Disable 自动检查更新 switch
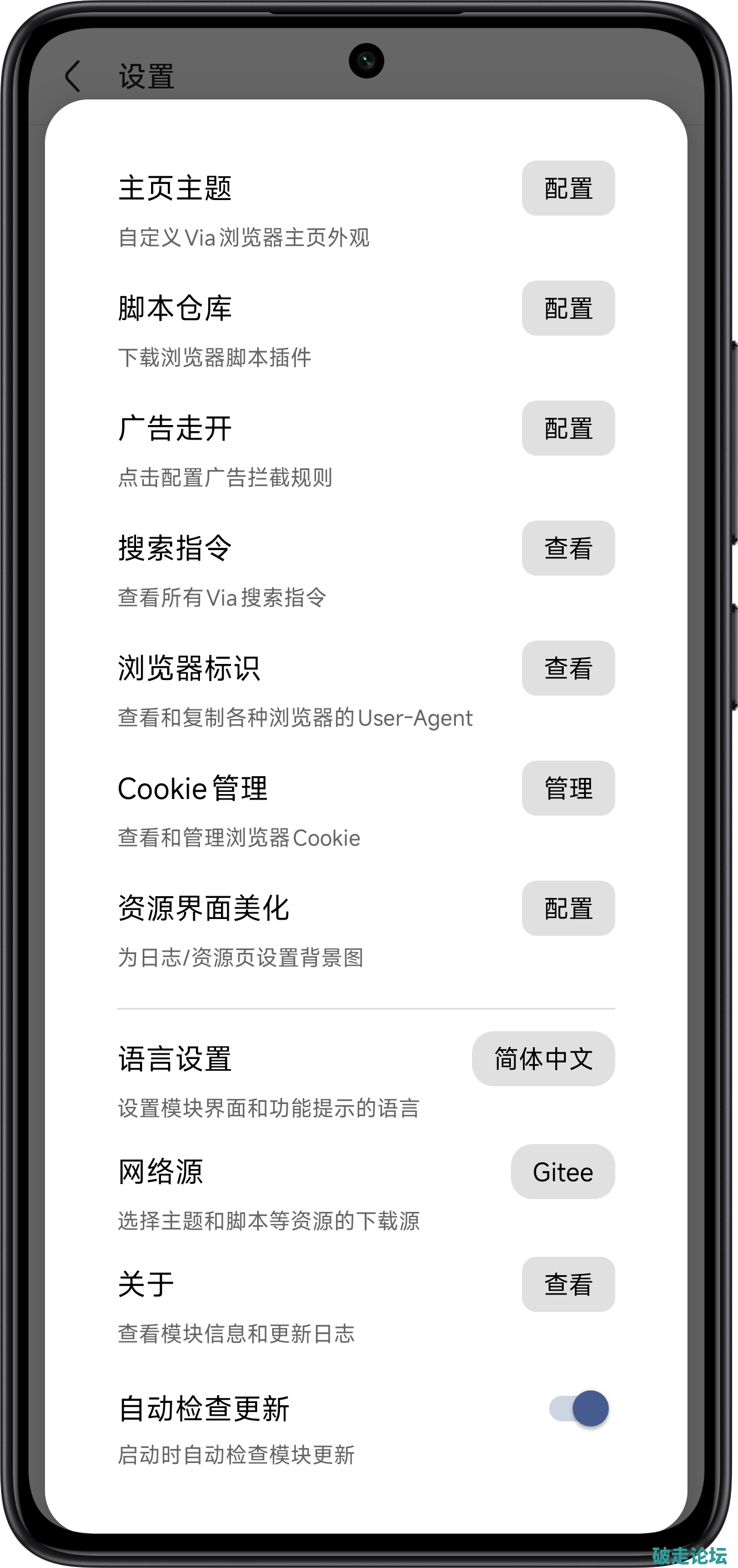The image size is (738, 1568). click(579, 1409)
